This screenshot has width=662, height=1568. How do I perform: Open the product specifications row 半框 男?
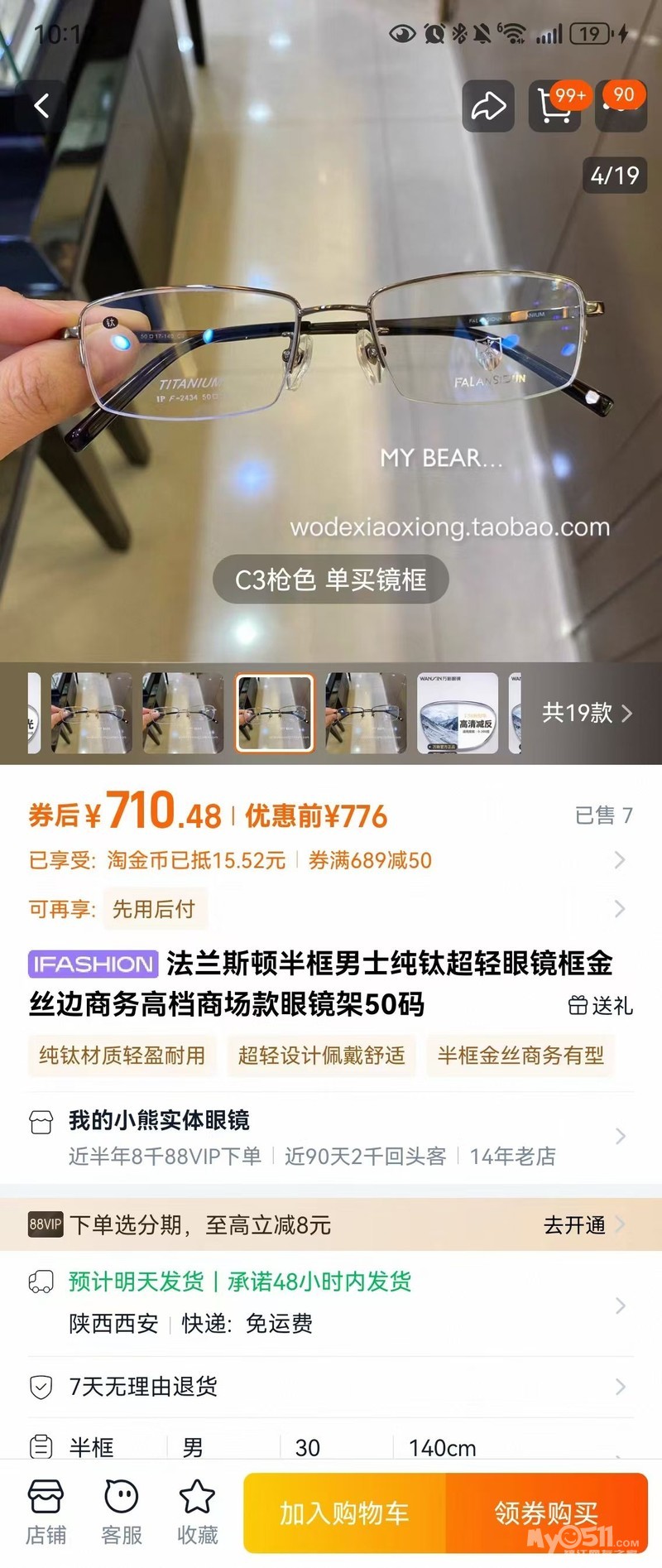tap(331, 1447)
